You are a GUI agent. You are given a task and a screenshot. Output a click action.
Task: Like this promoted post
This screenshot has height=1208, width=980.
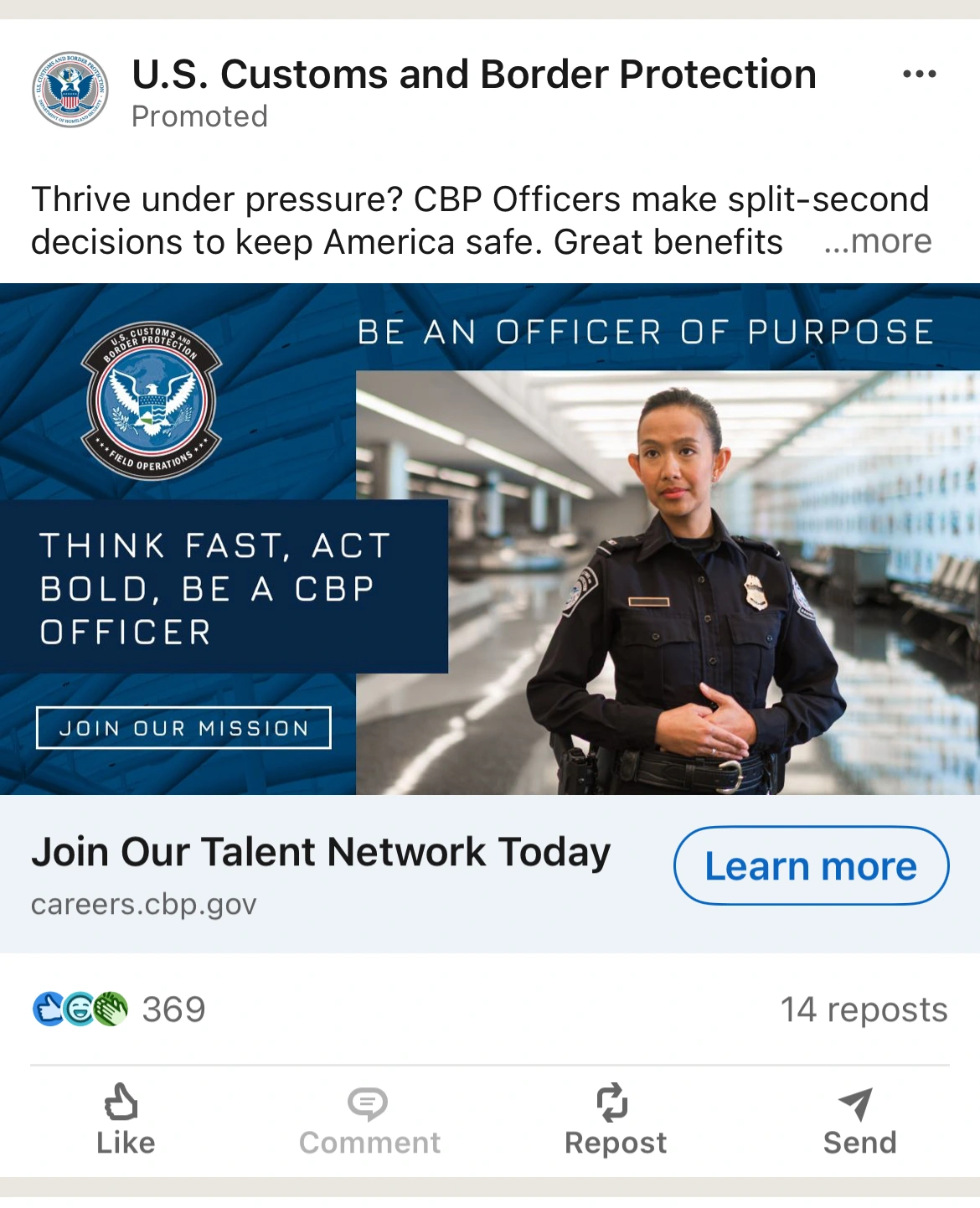(x=125, y=1120)
